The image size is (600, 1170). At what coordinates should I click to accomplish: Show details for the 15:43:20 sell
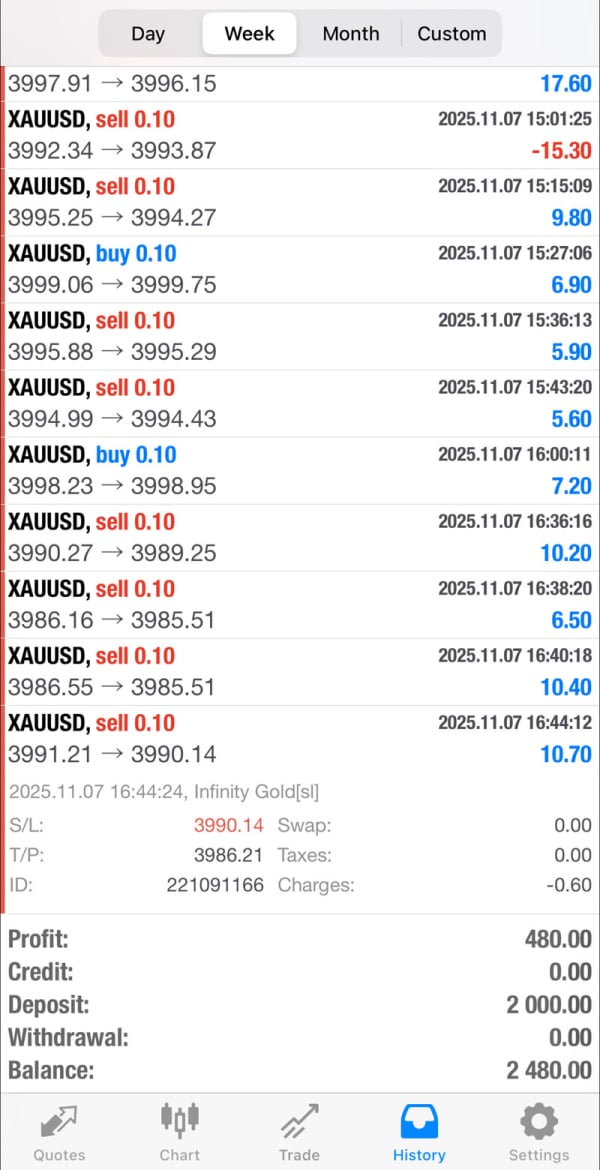(300, 403)
